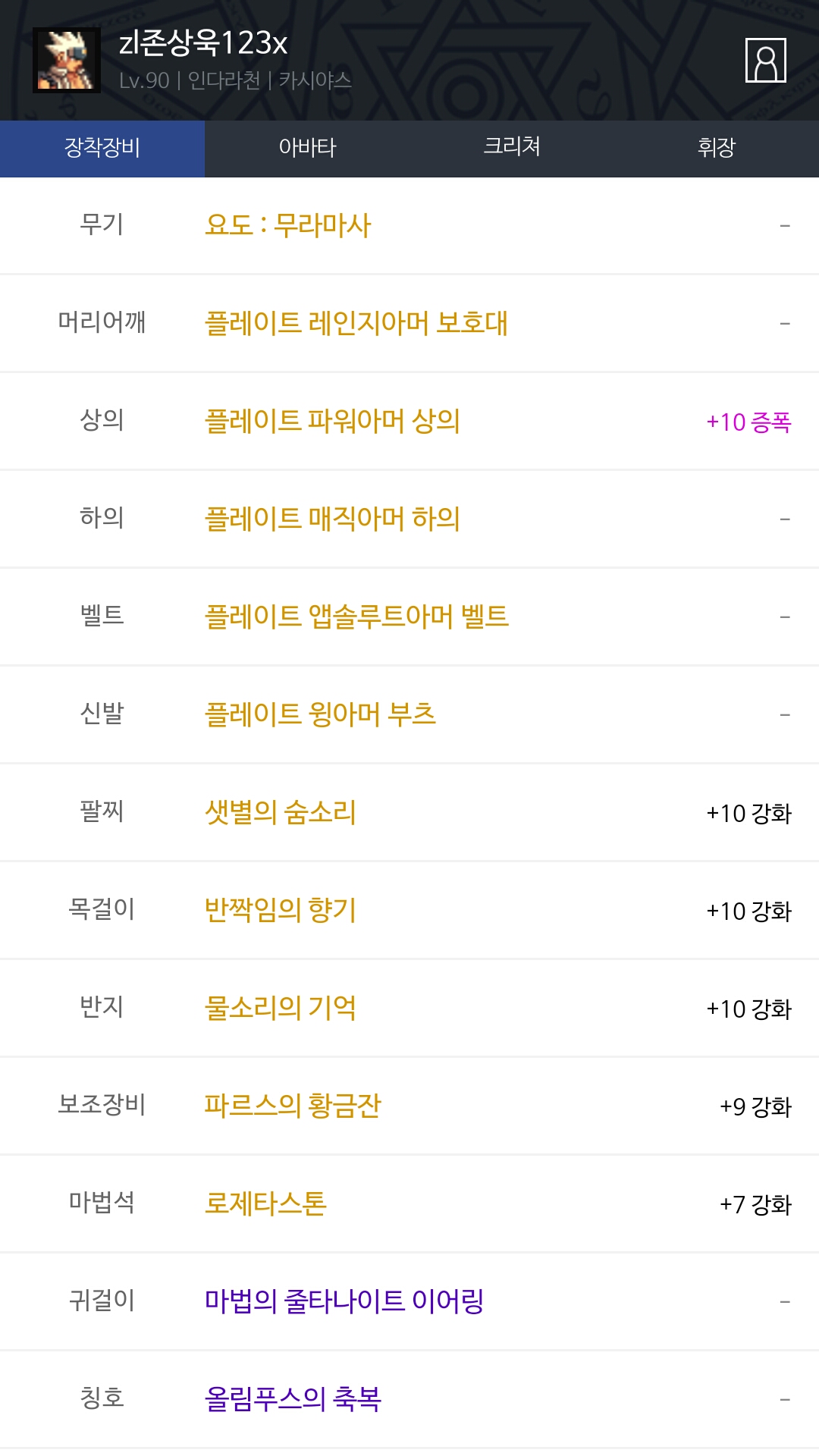View 플레이트 앱솔루트아머 벨트 item
819x1456 pixels.
tap(356, 617)
